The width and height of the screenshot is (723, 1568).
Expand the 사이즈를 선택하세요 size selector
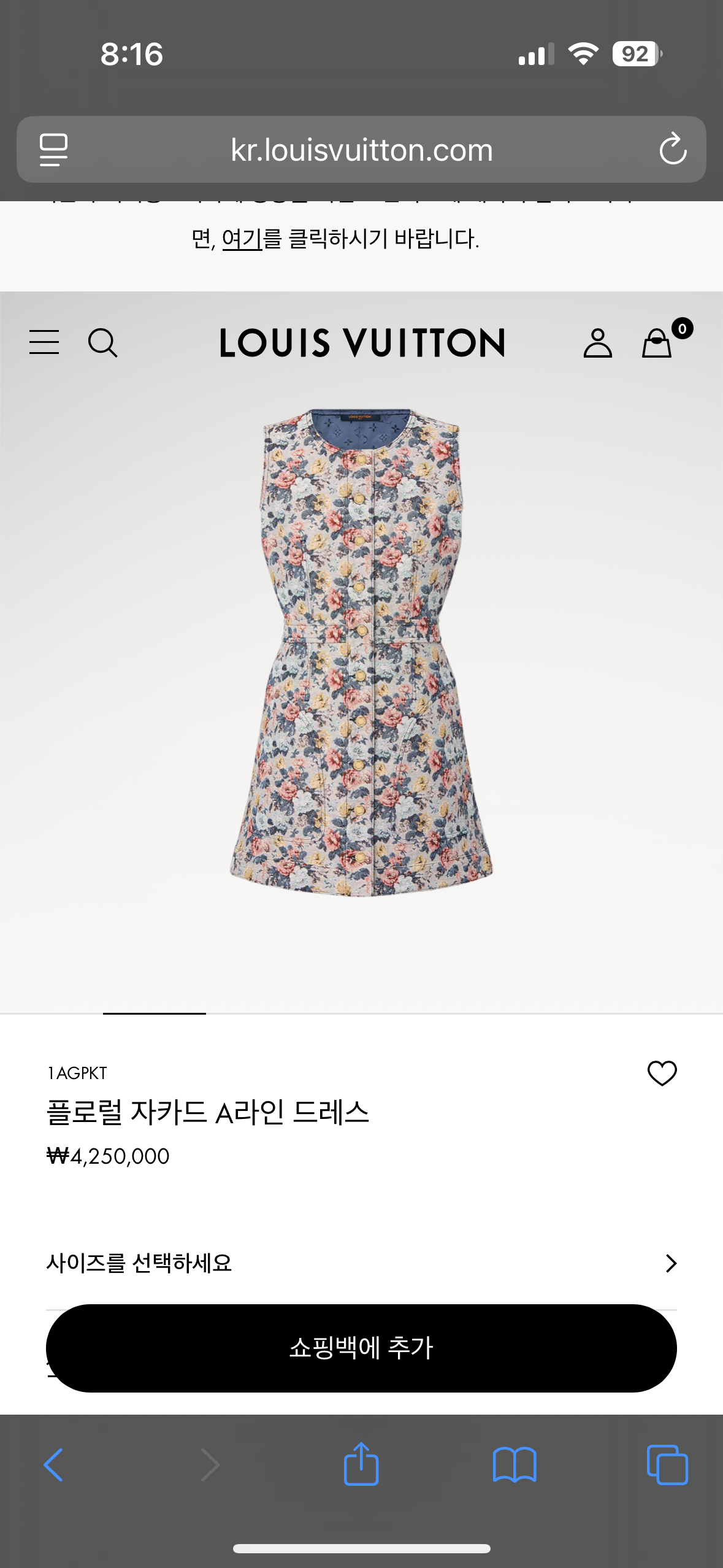pyautogui.click(x=361, y=1263)
